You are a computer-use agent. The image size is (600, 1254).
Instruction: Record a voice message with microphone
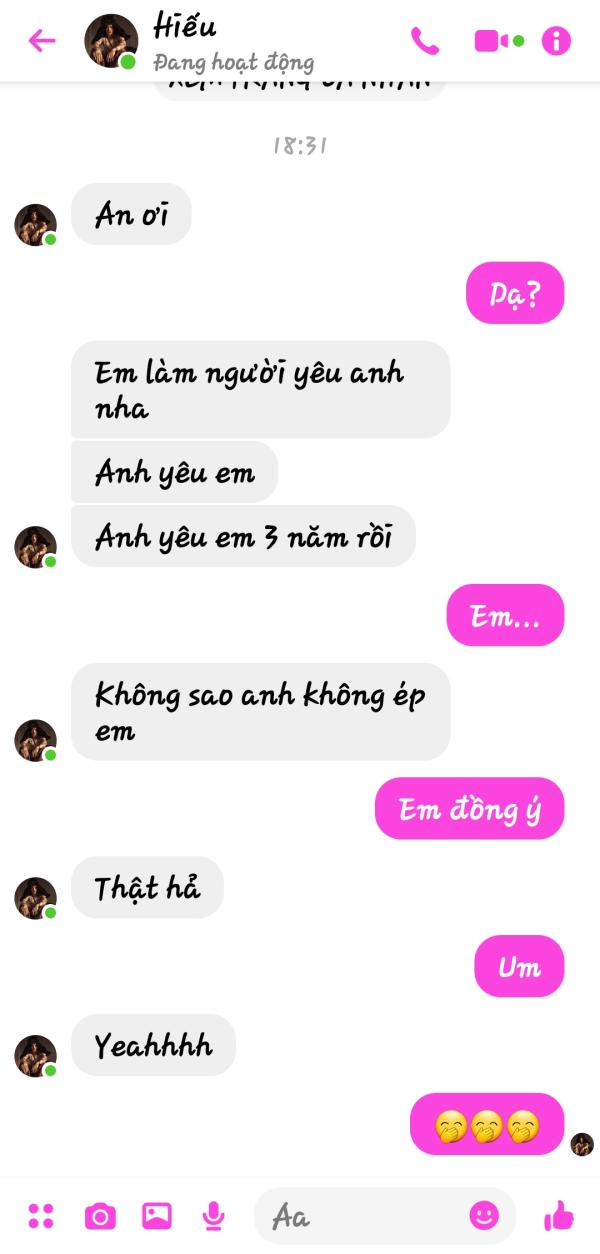(x=213, y=1216)
